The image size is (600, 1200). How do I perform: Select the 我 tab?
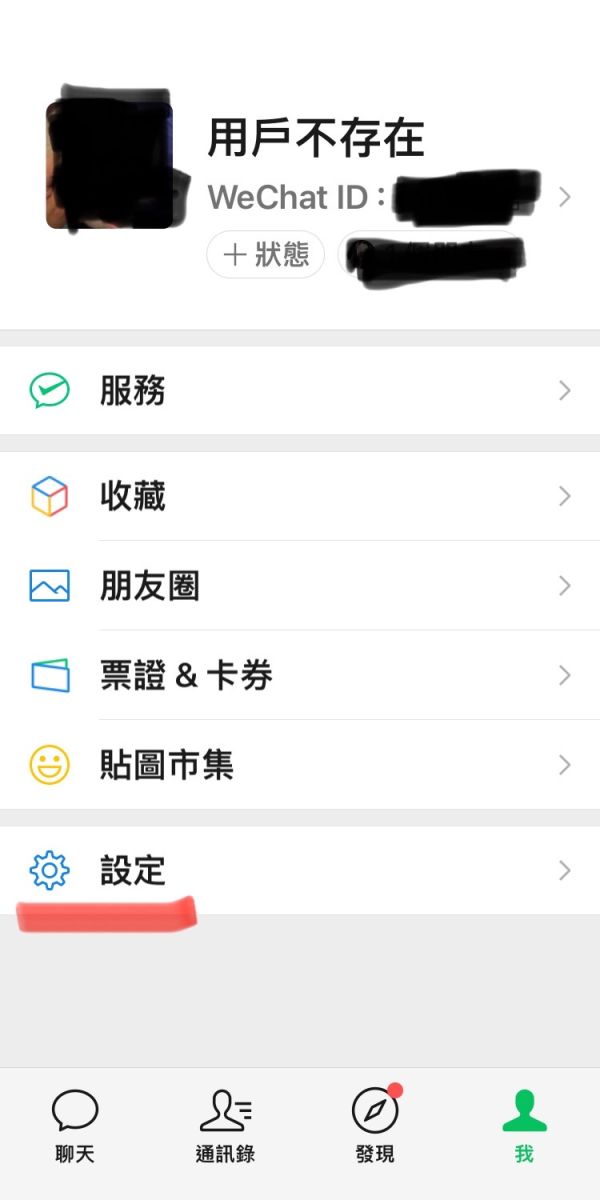[524, 1126]
